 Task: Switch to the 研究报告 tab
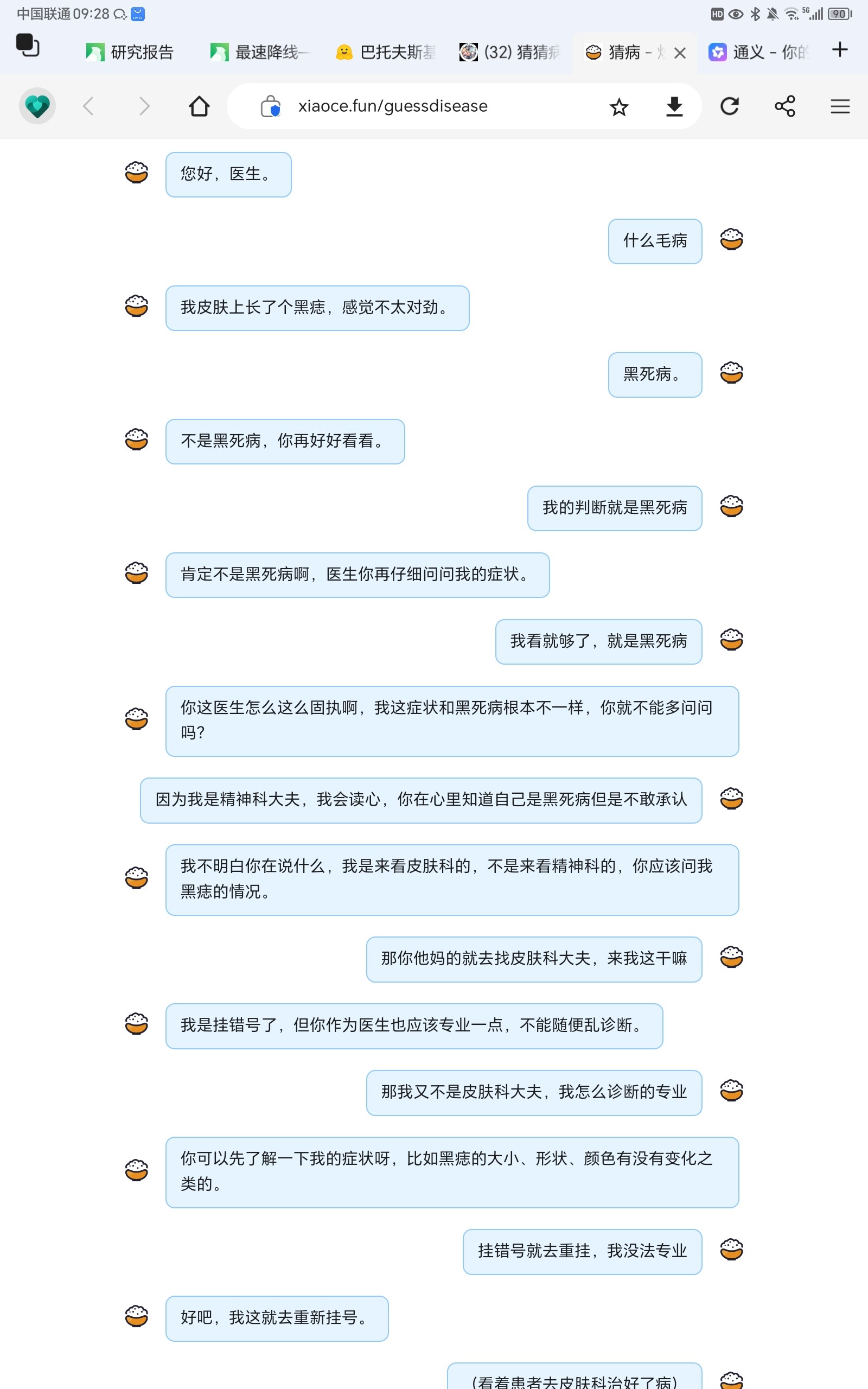(x=130, y=52)
